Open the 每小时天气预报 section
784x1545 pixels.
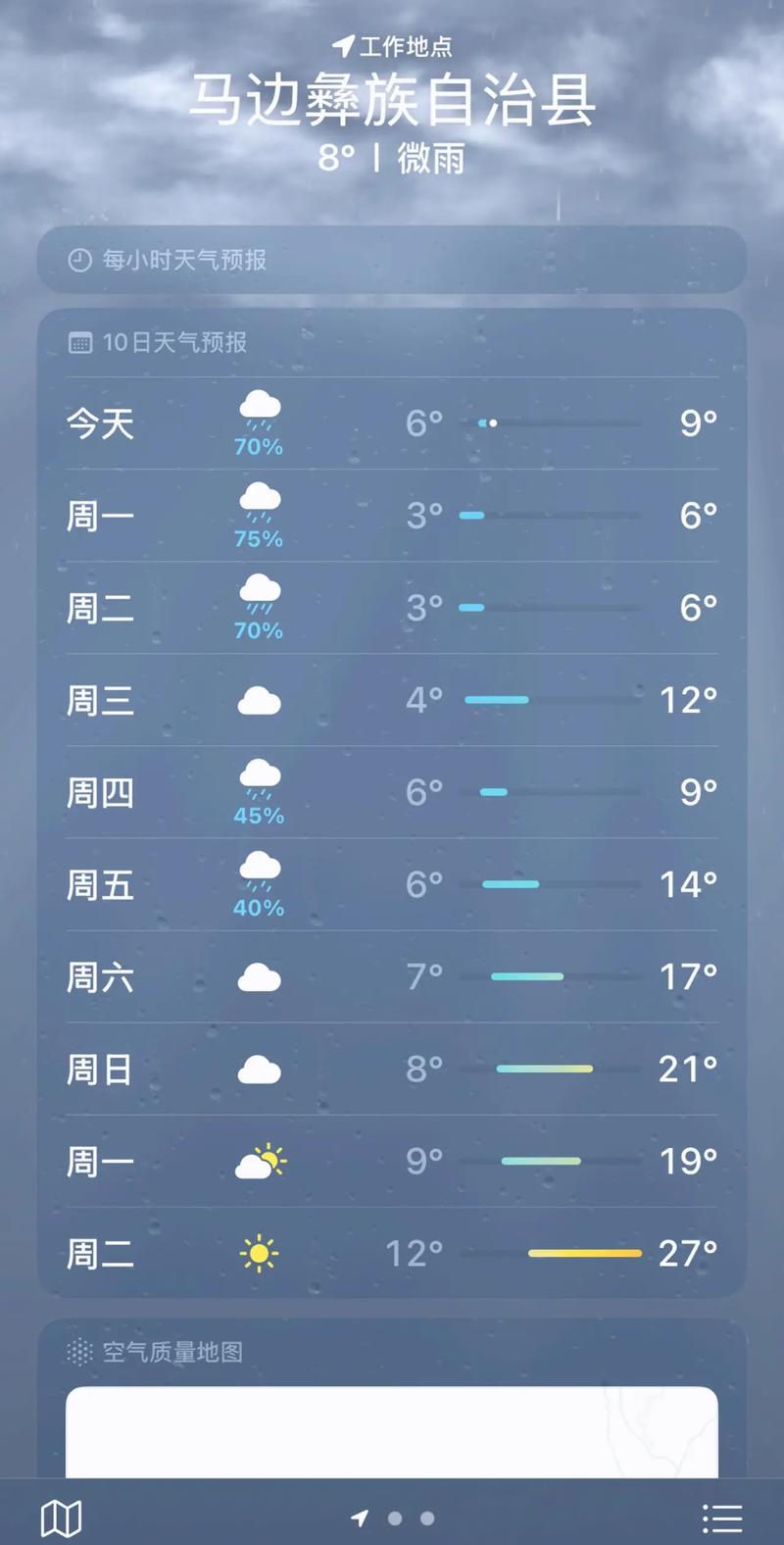tap(392, 260)
